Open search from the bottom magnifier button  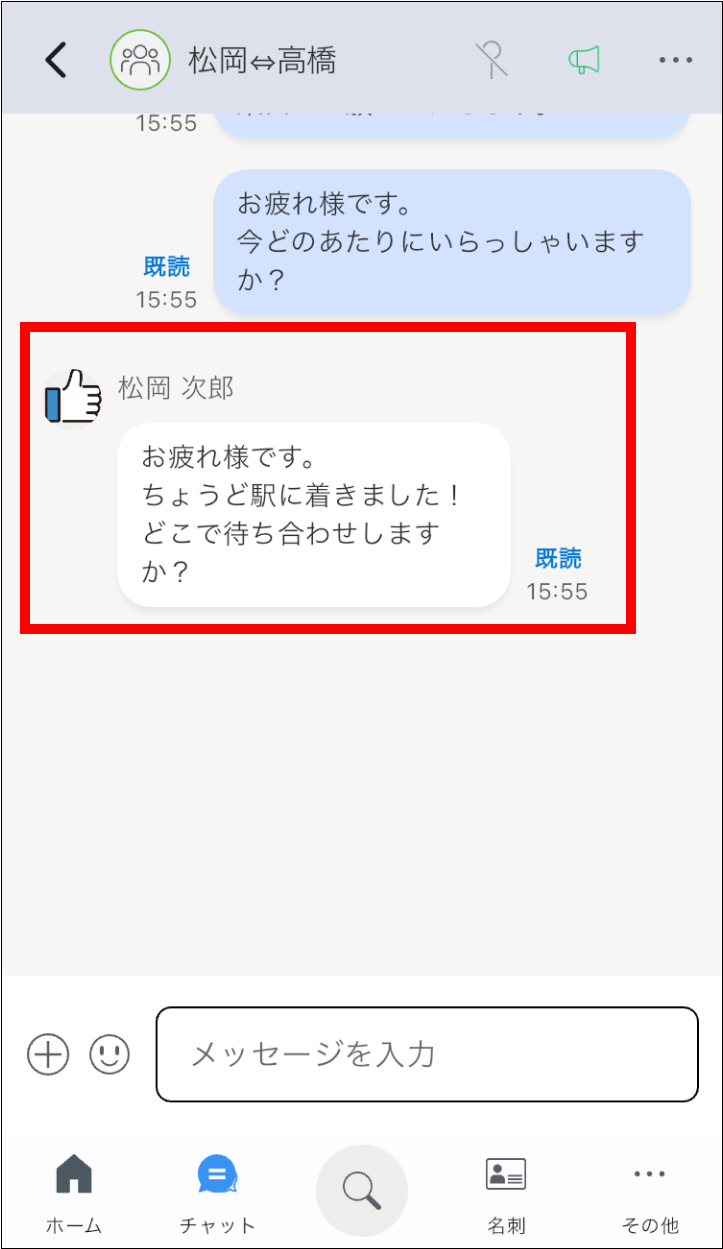(361, 1190)
